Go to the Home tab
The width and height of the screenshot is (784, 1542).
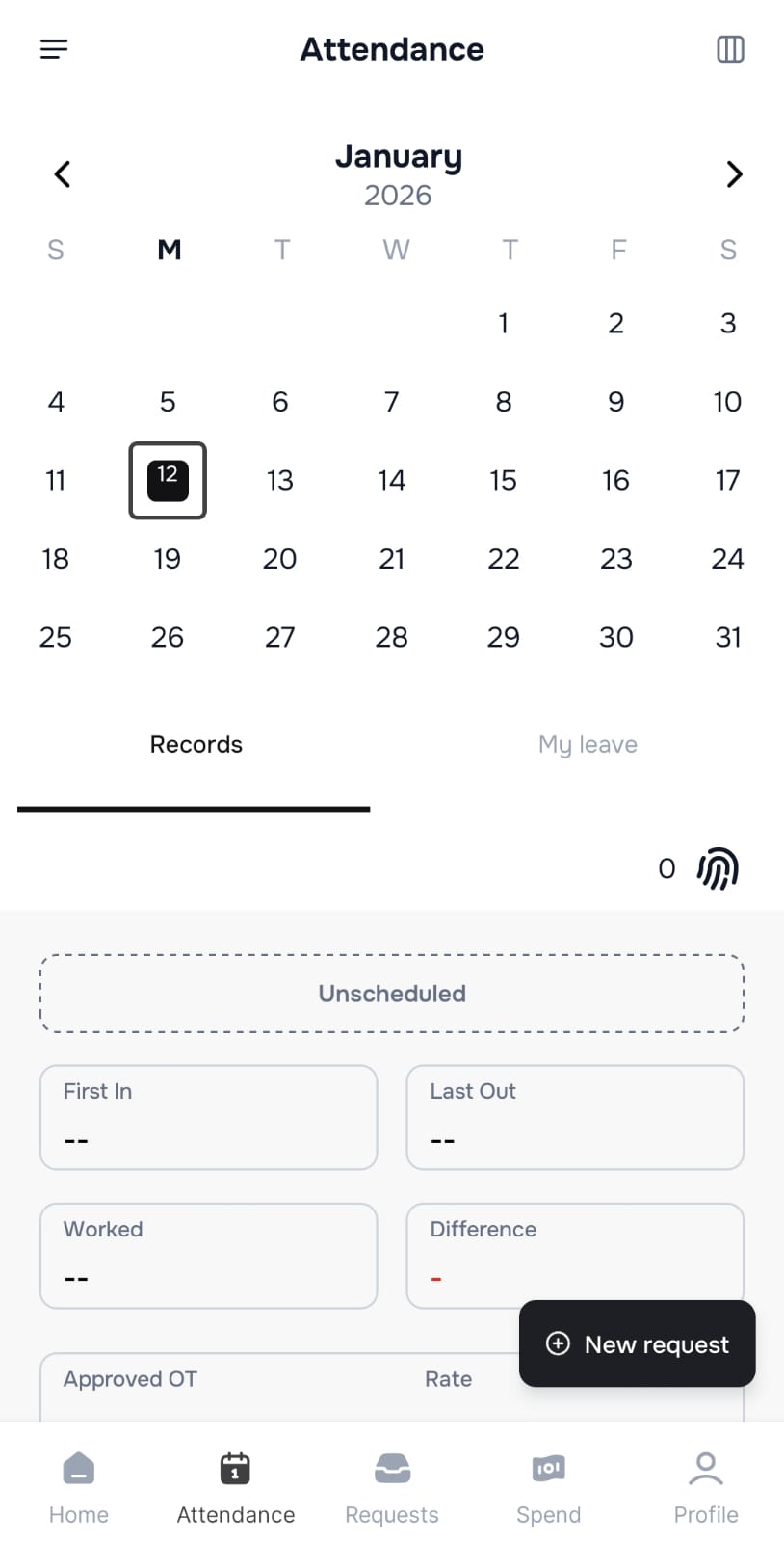(79, 1486)
